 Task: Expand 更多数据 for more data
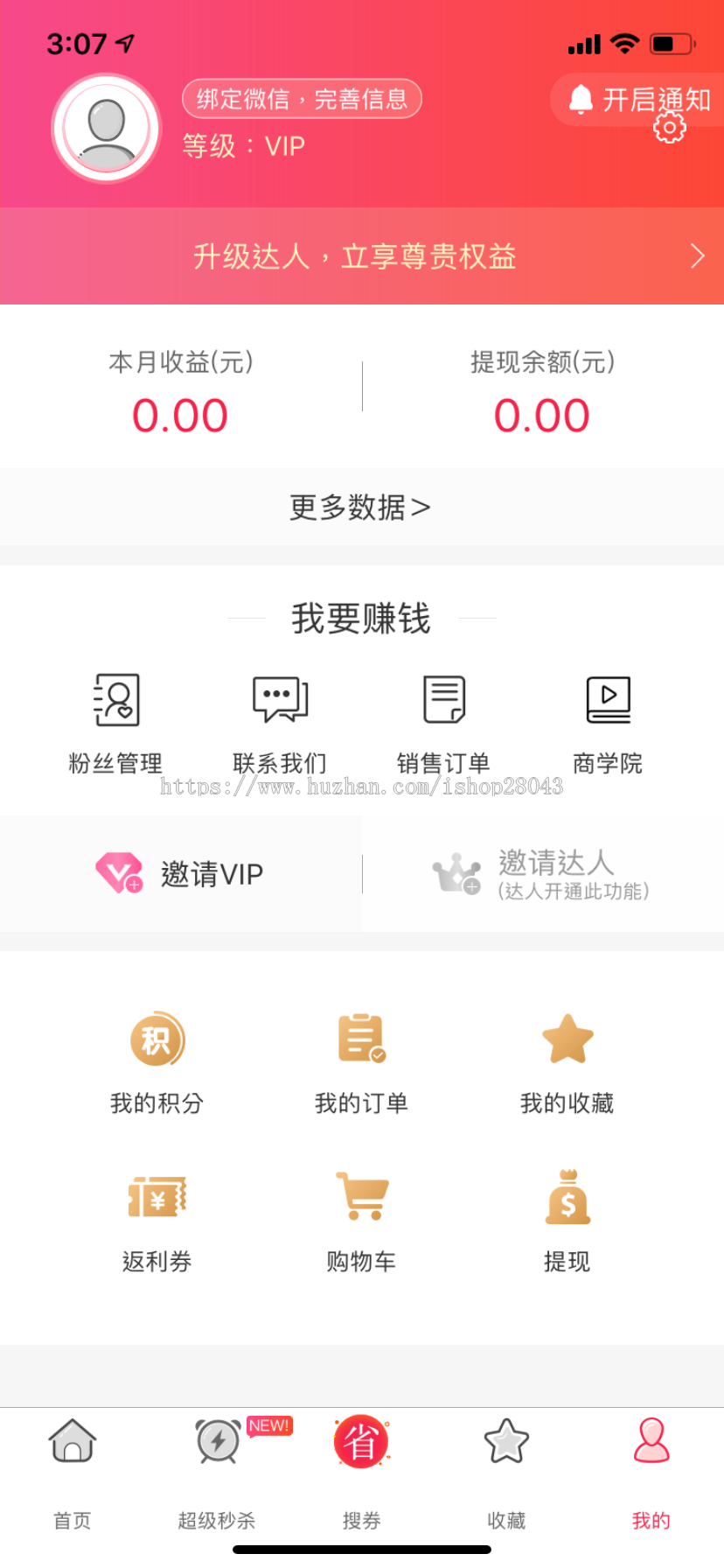[362, 507]
